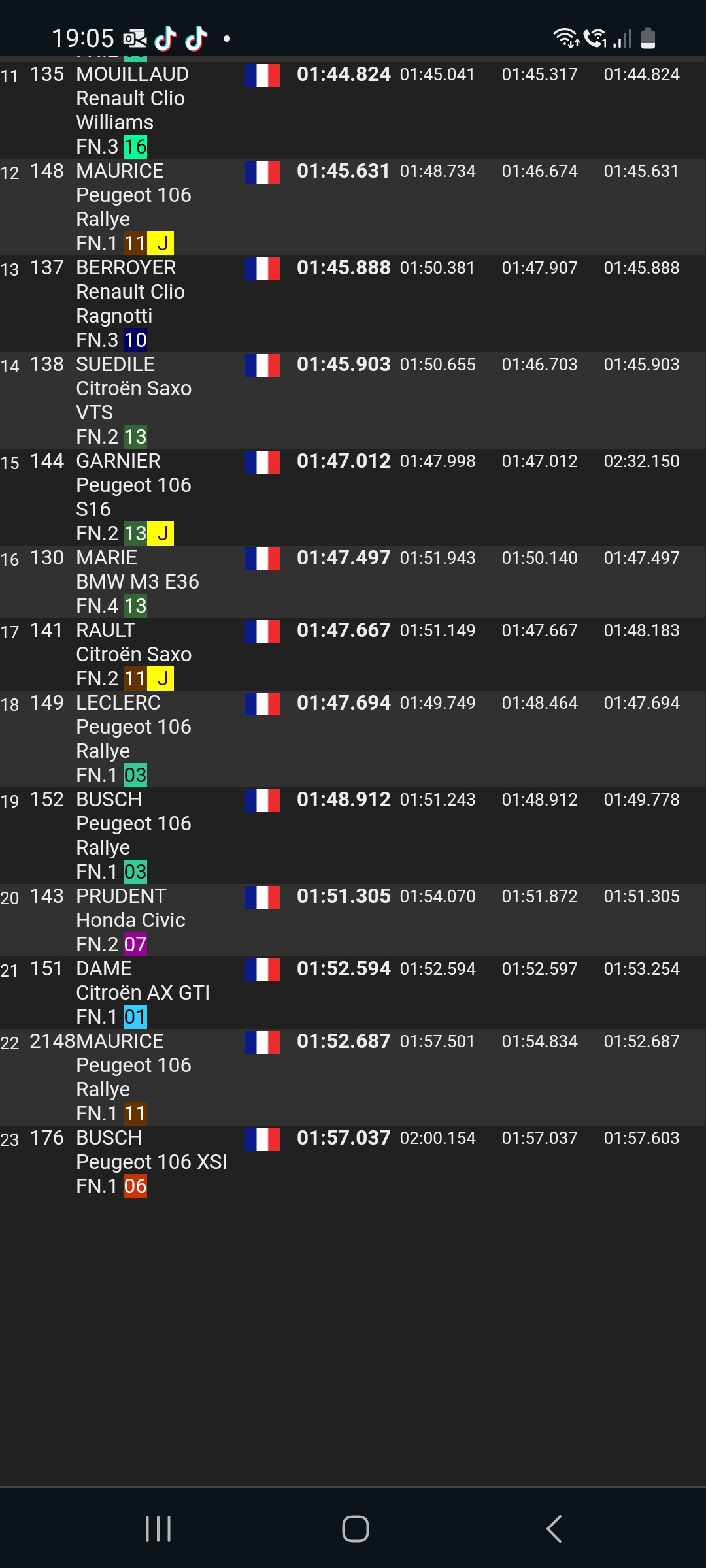The height and width of the screenshot is (1568, 706).
Task: Select SUEDILE's Citroën Saxo VTS entry
Action: pyautogui.click(x=353, y=400)
